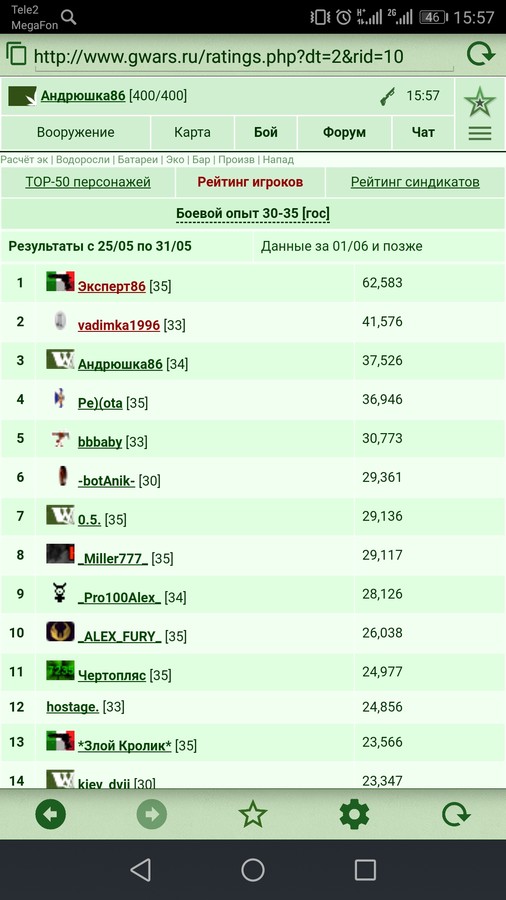Open the browser tabs icon
The image size is (506, 900).
pyautogui.click(x=17, y=55)
